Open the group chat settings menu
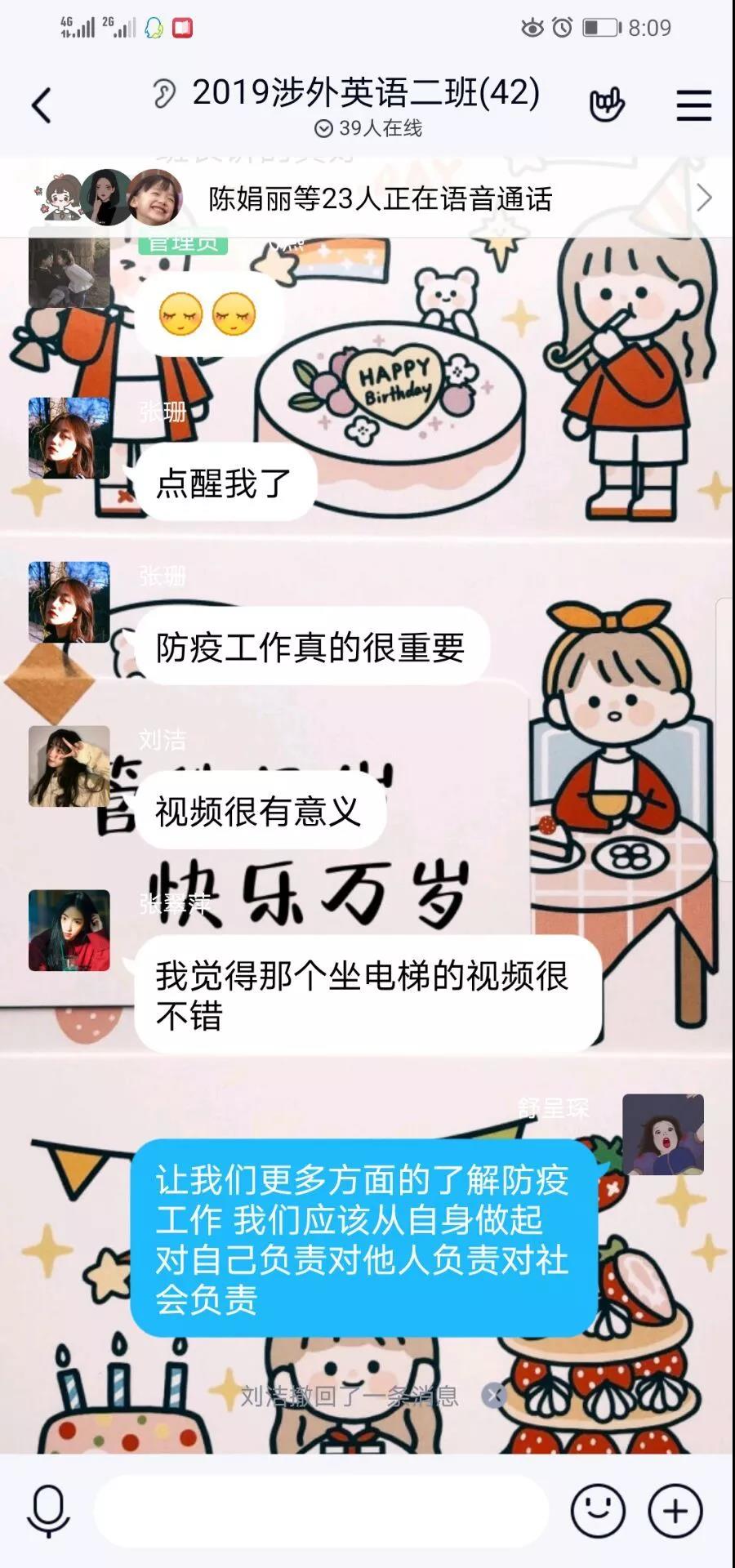 (693, 106)
